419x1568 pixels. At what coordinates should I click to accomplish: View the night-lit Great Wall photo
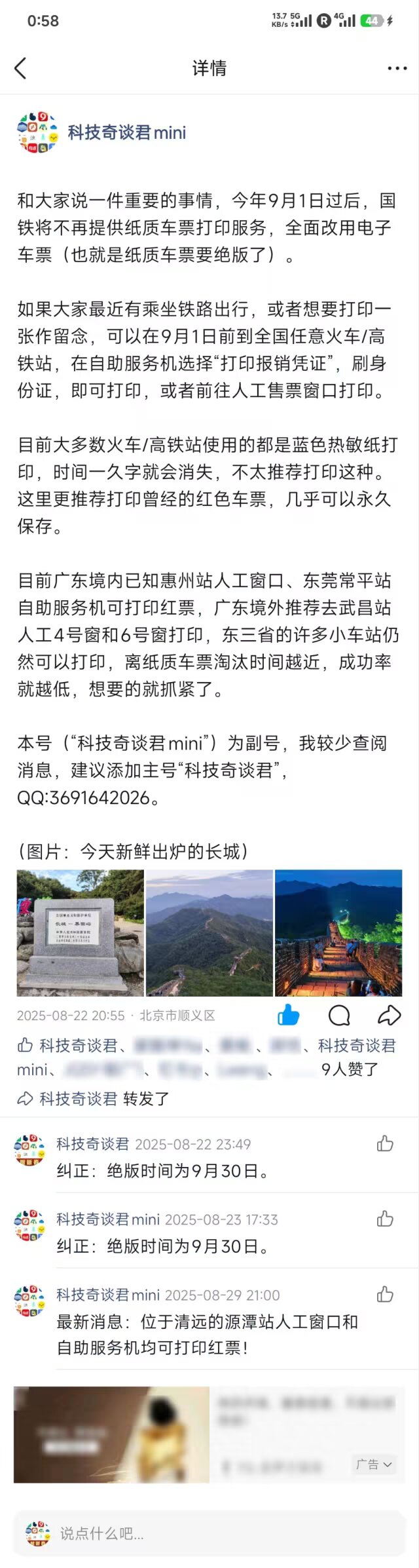point(338,932)
